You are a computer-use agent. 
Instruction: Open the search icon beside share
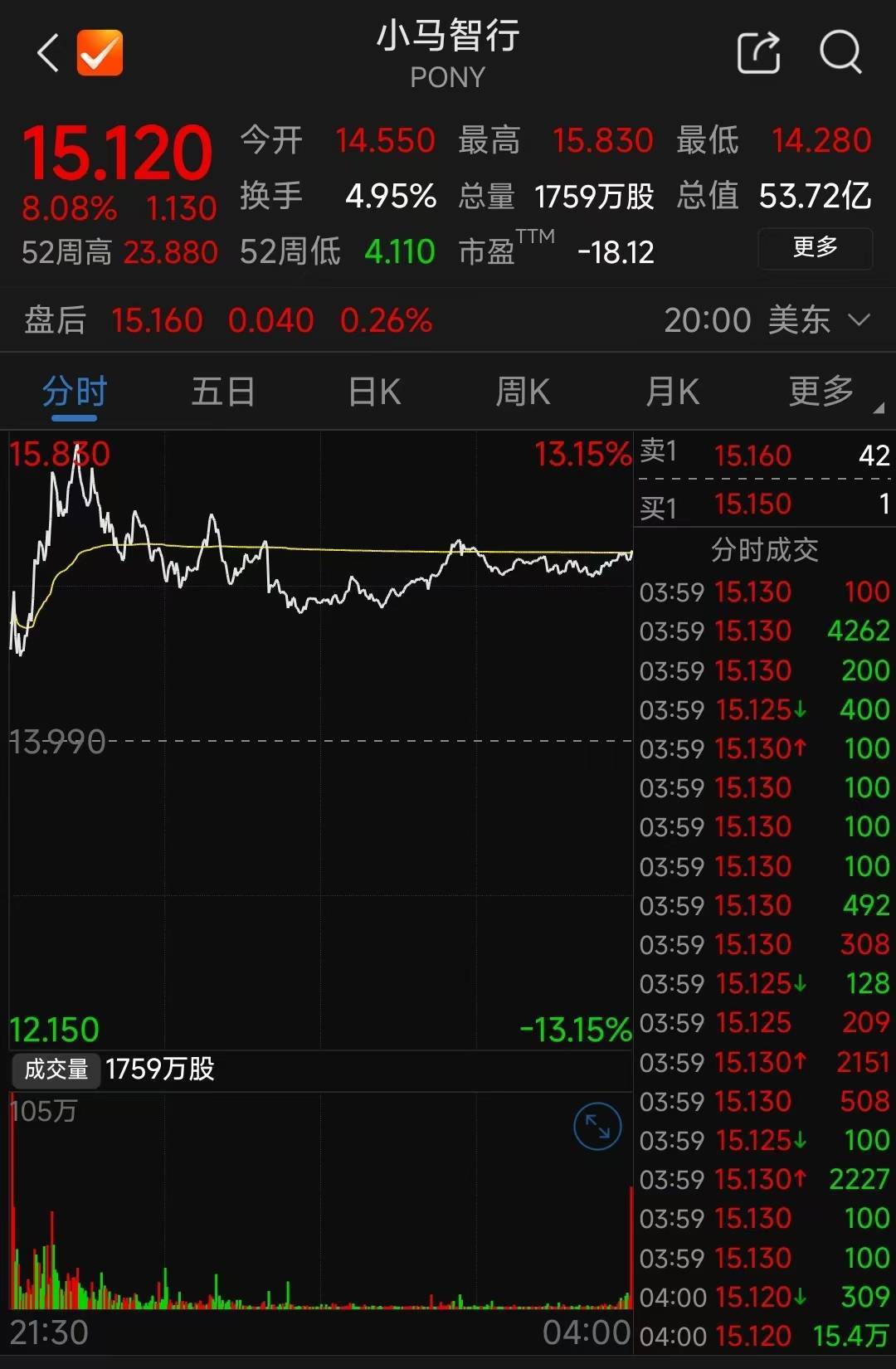click(x=841, y=52)
